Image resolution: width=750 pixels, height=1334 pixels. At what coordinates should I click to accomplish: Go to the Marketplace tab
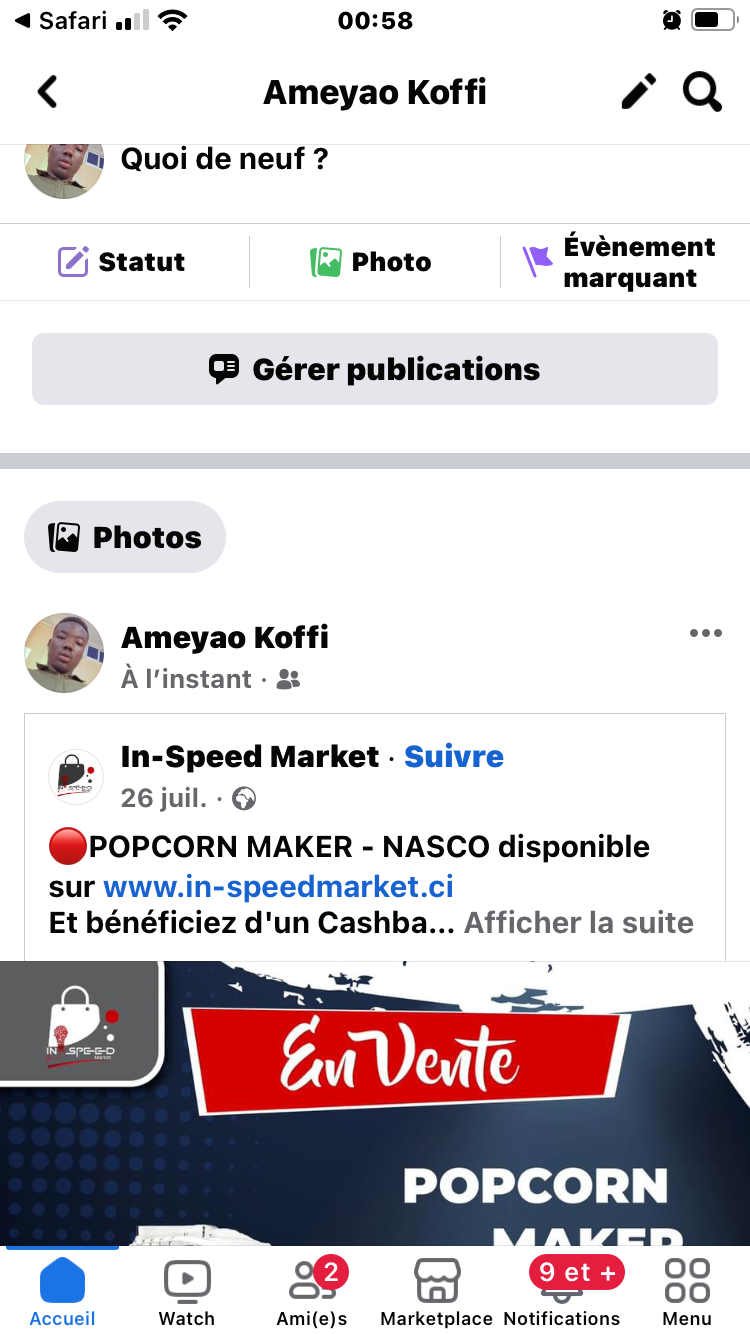click(x=437, y=1292)
